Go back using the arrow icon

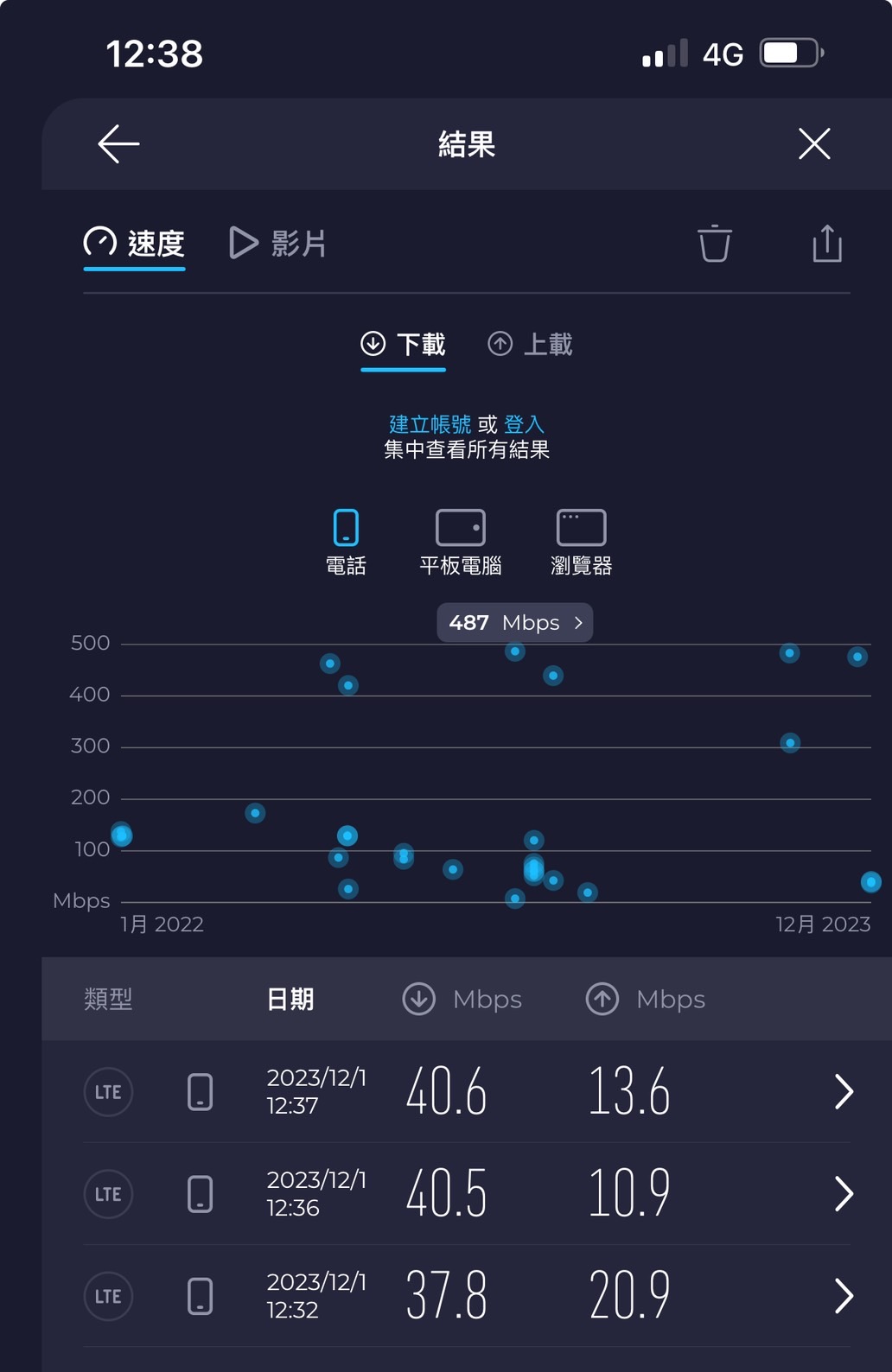click(x=118, y=144)
